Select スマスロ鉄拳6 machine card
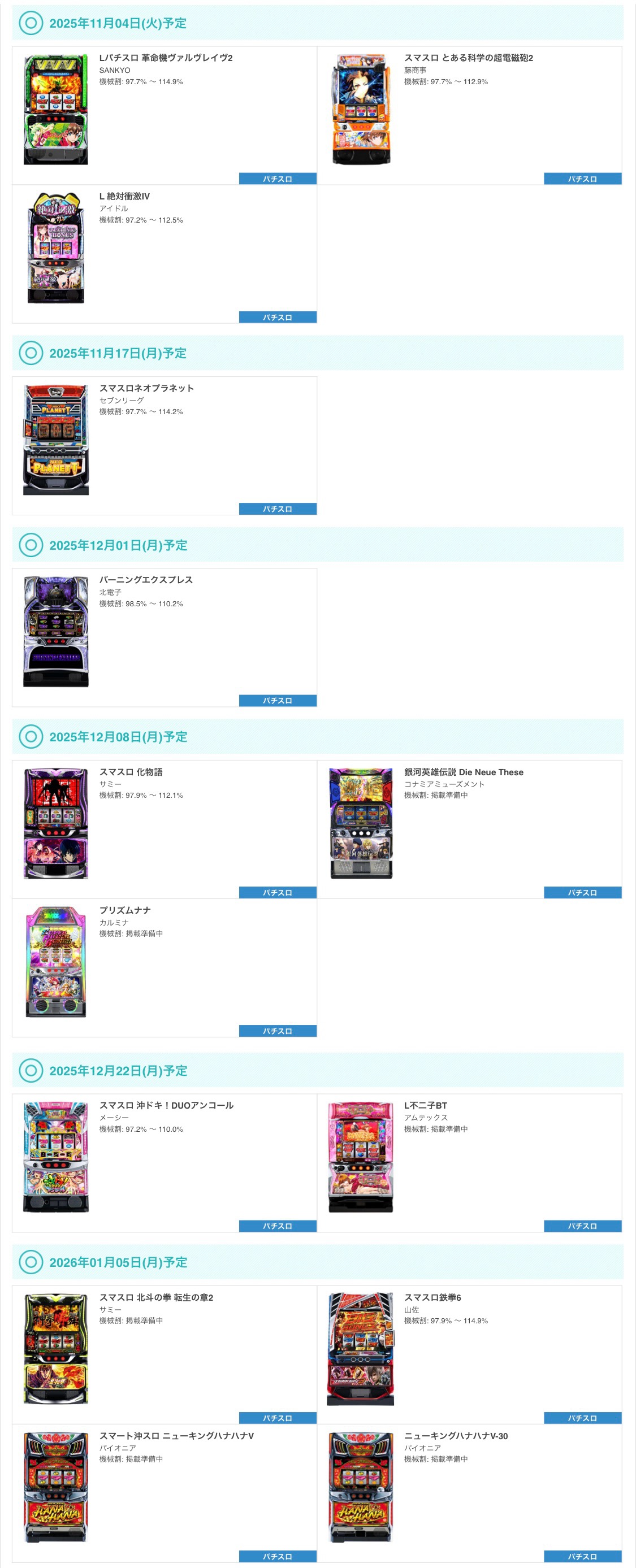This screenshot has height=1568, width=636. coord(432,1297)
